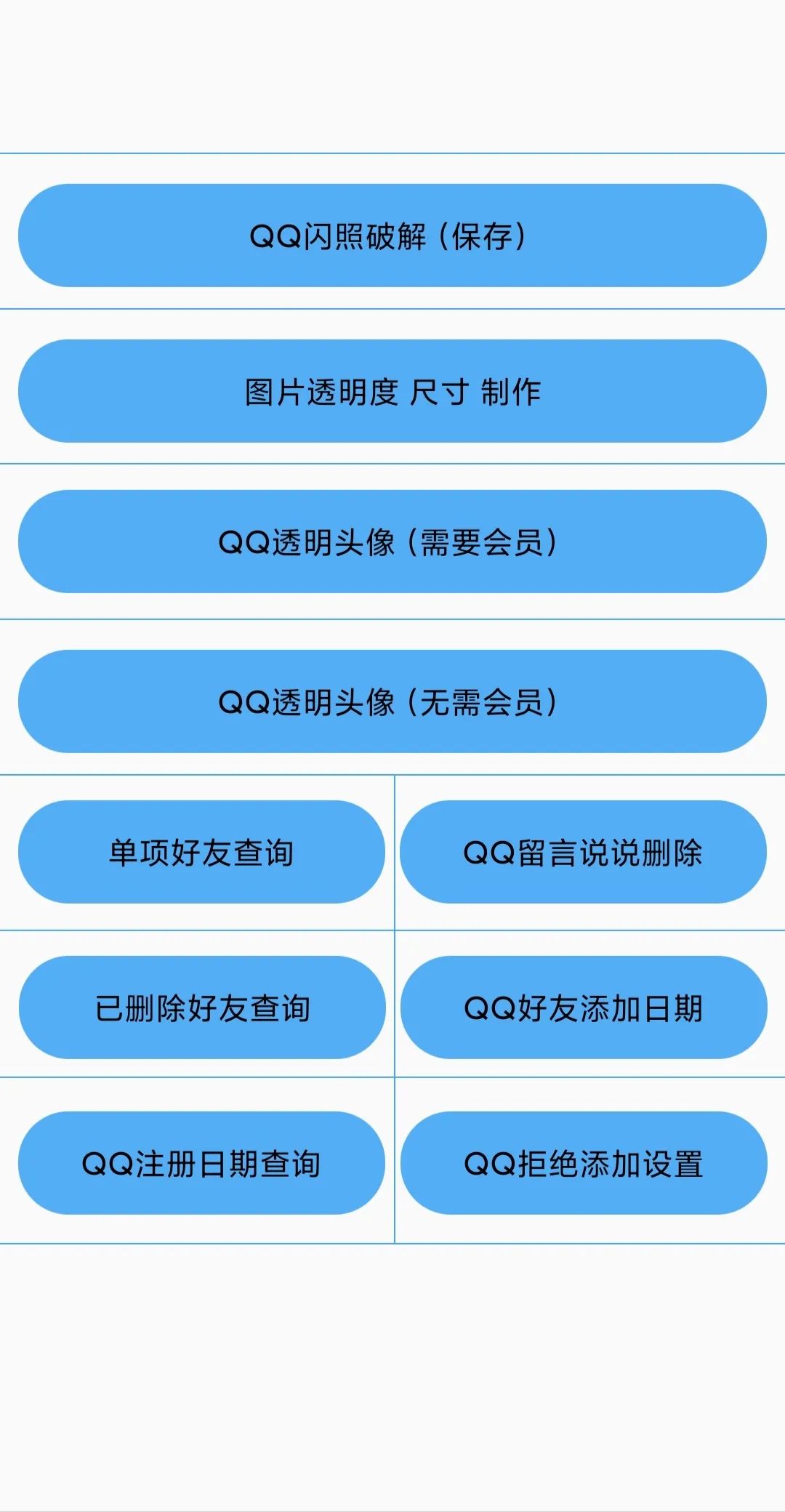Tap the 图片透明度 尺寸 制作 button
Image resolution: width=785 pixels, height=1512 pixels.
click(392, 391)
